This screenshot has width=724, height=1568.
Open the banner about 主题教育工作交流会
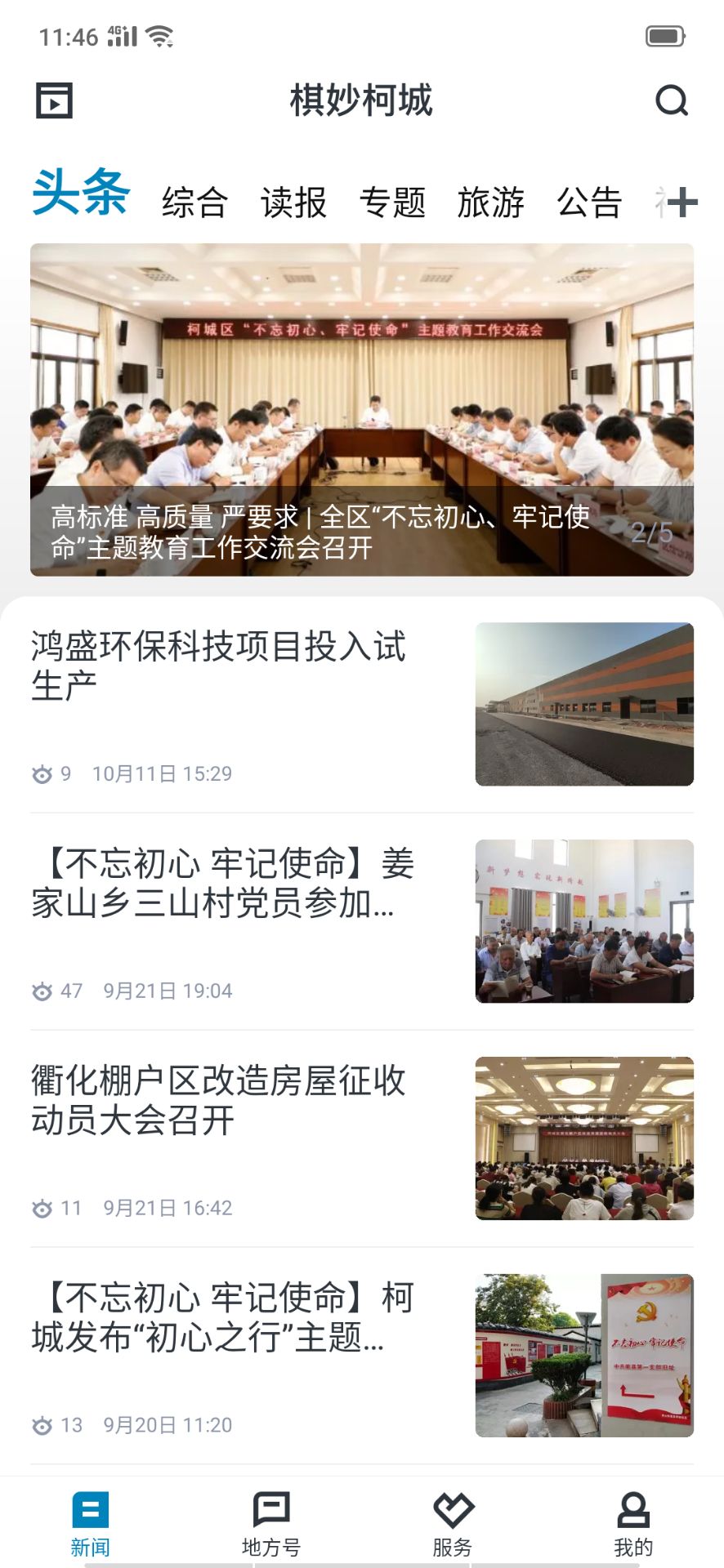coord(362,410)
